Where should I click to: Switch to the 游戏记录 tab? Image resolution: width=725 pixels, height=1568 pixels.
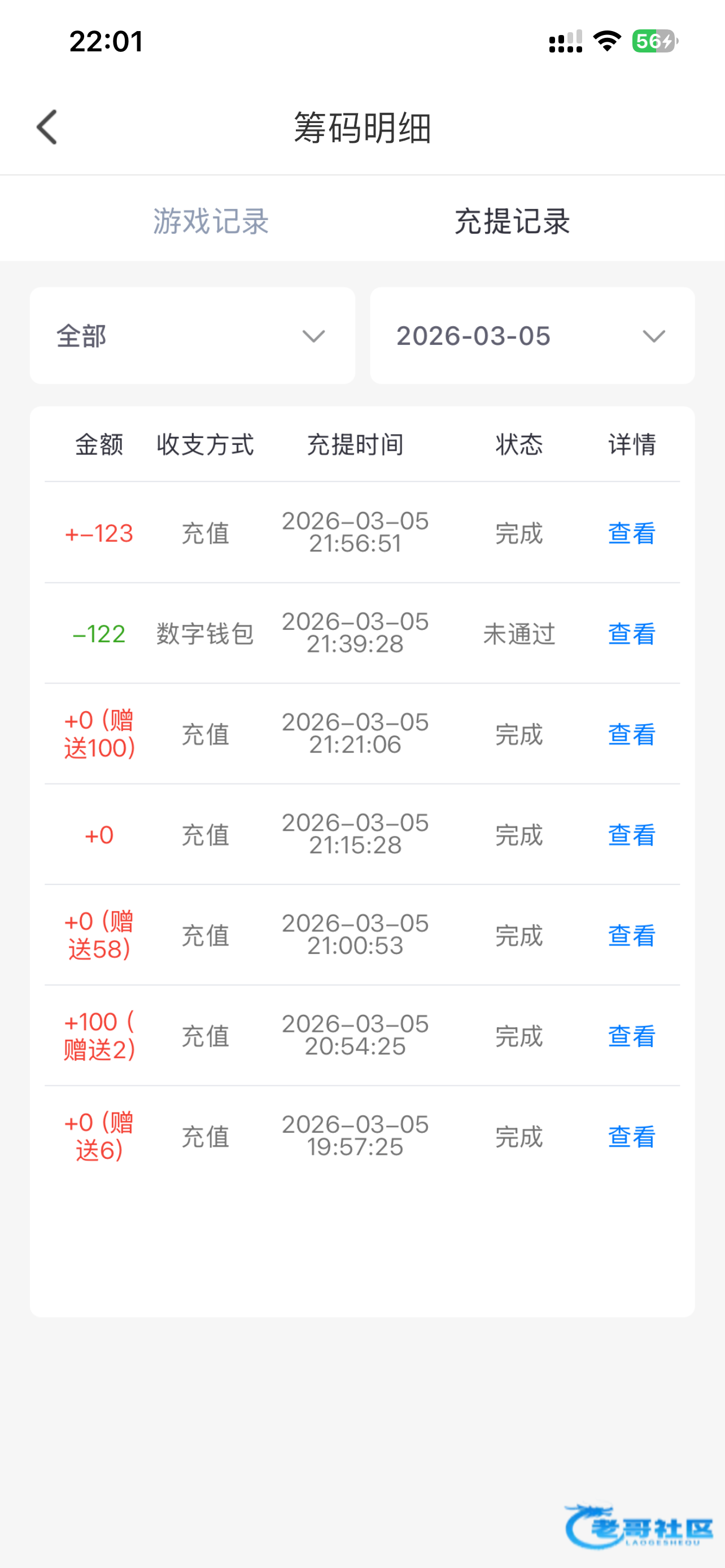211,220
